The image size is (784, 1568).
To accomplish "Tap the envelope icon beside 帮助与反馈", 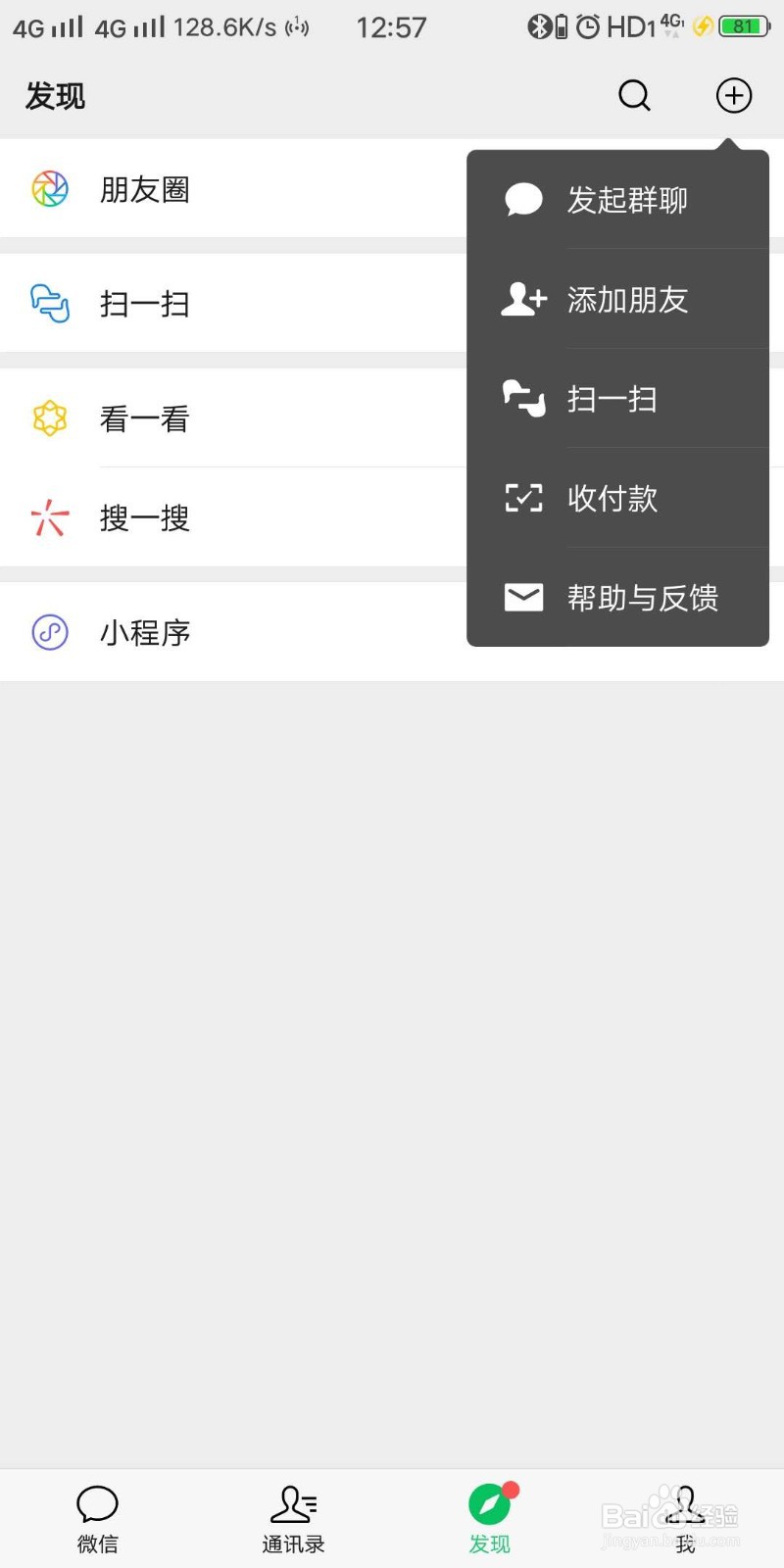I will coord(523,597).
